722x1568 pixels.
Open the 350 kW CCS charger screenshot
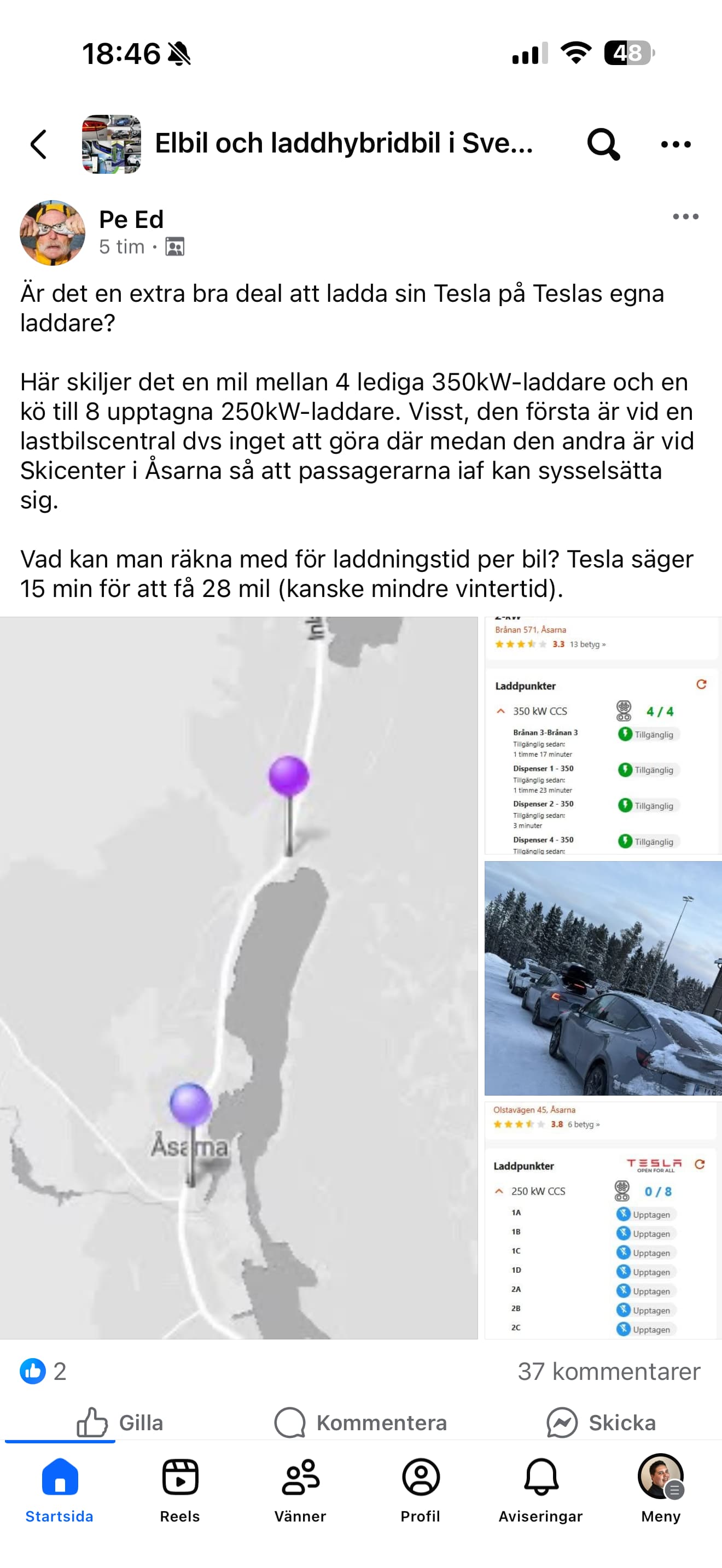click(603, 735)
